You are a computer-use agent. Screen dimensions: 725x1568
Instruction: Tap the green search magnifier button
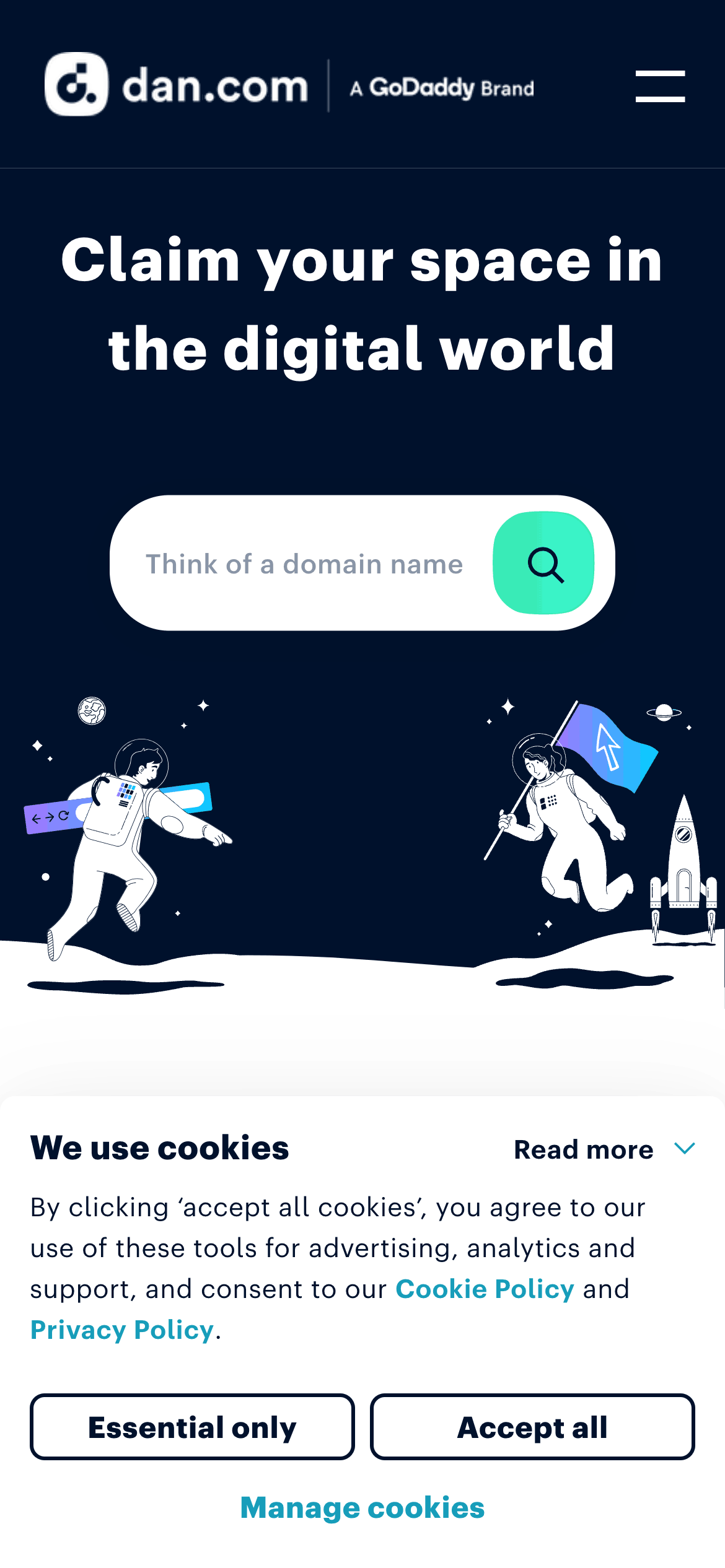543,563
